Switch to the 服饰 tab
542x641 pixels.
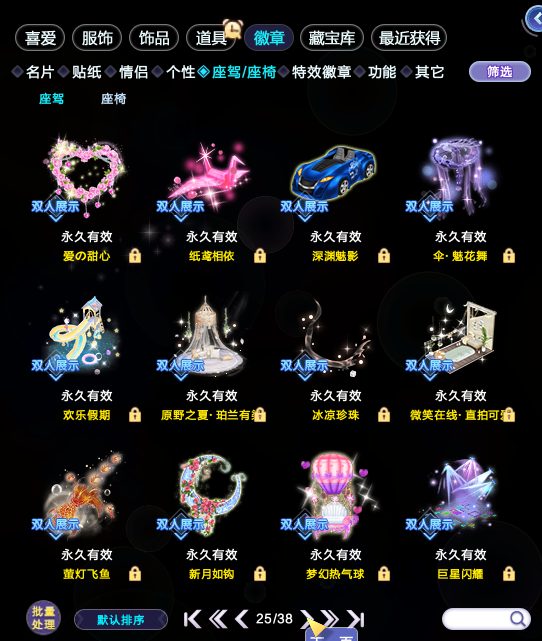coord(97,38)
